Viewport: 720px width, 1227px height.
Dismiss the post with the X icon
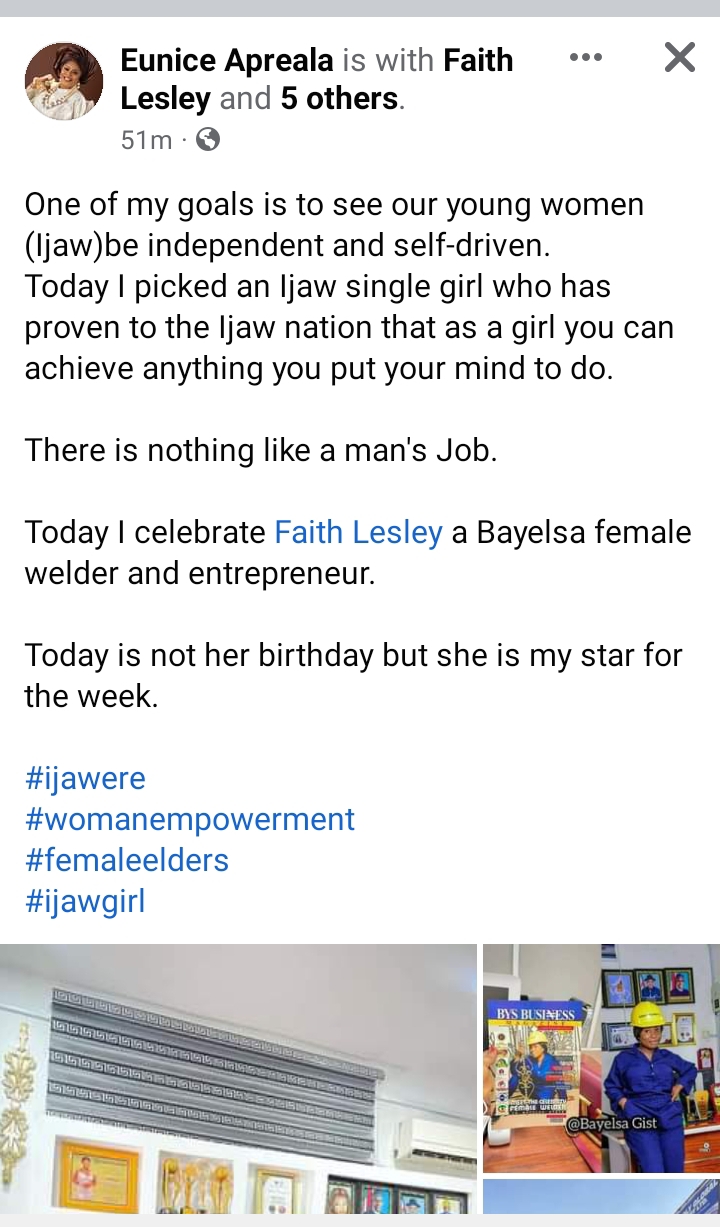pyautogui.click(x=679, y=57)
